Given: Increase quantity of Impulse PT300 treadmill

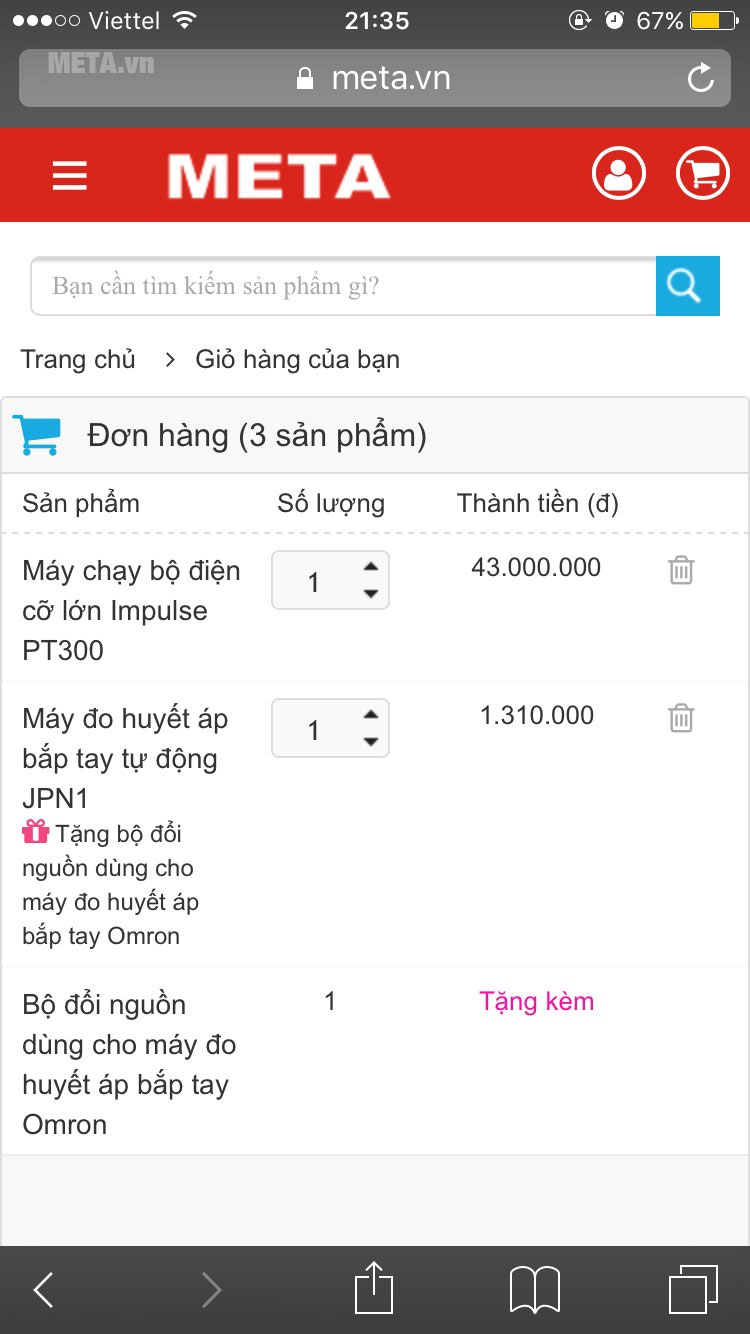Looking at the screenshot, I should tap(371, 567).
